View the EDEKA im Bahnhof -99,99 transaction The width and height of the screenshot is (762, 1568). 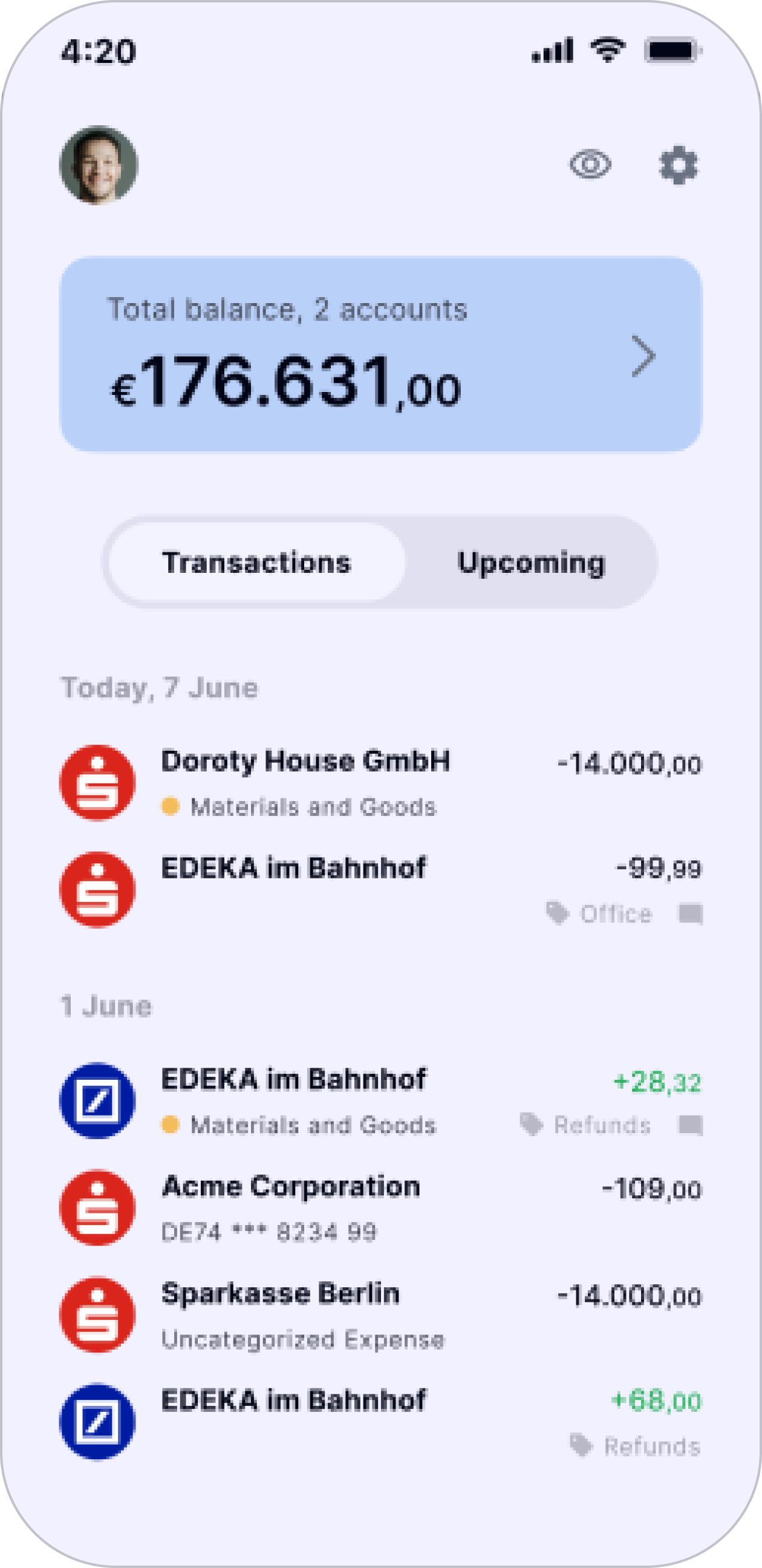coord(380,889)
